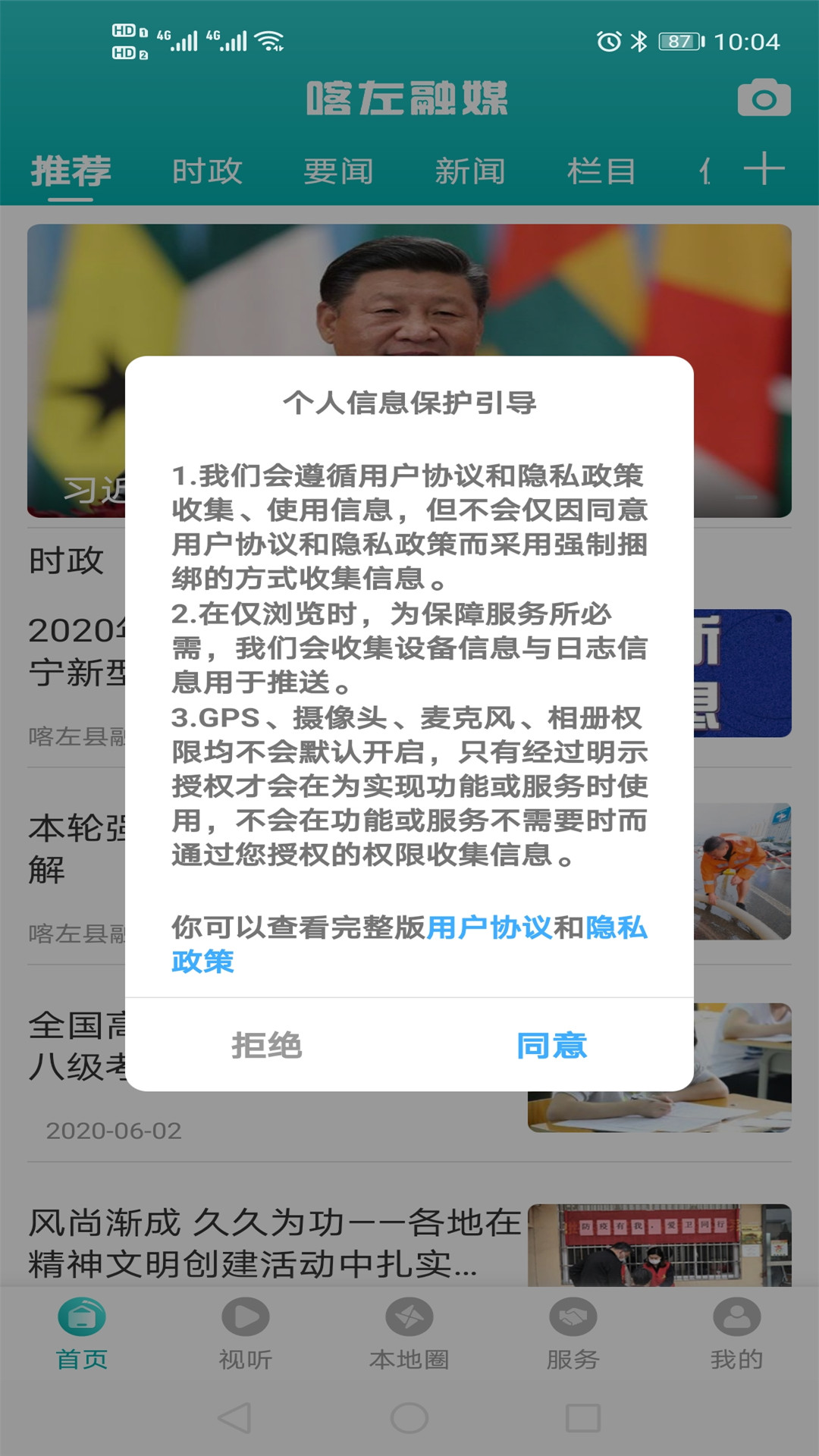Go to the 栏目 top tab
Viewport: 819px width, 1456px height.
pyautogui.click(x=601, y=171)
